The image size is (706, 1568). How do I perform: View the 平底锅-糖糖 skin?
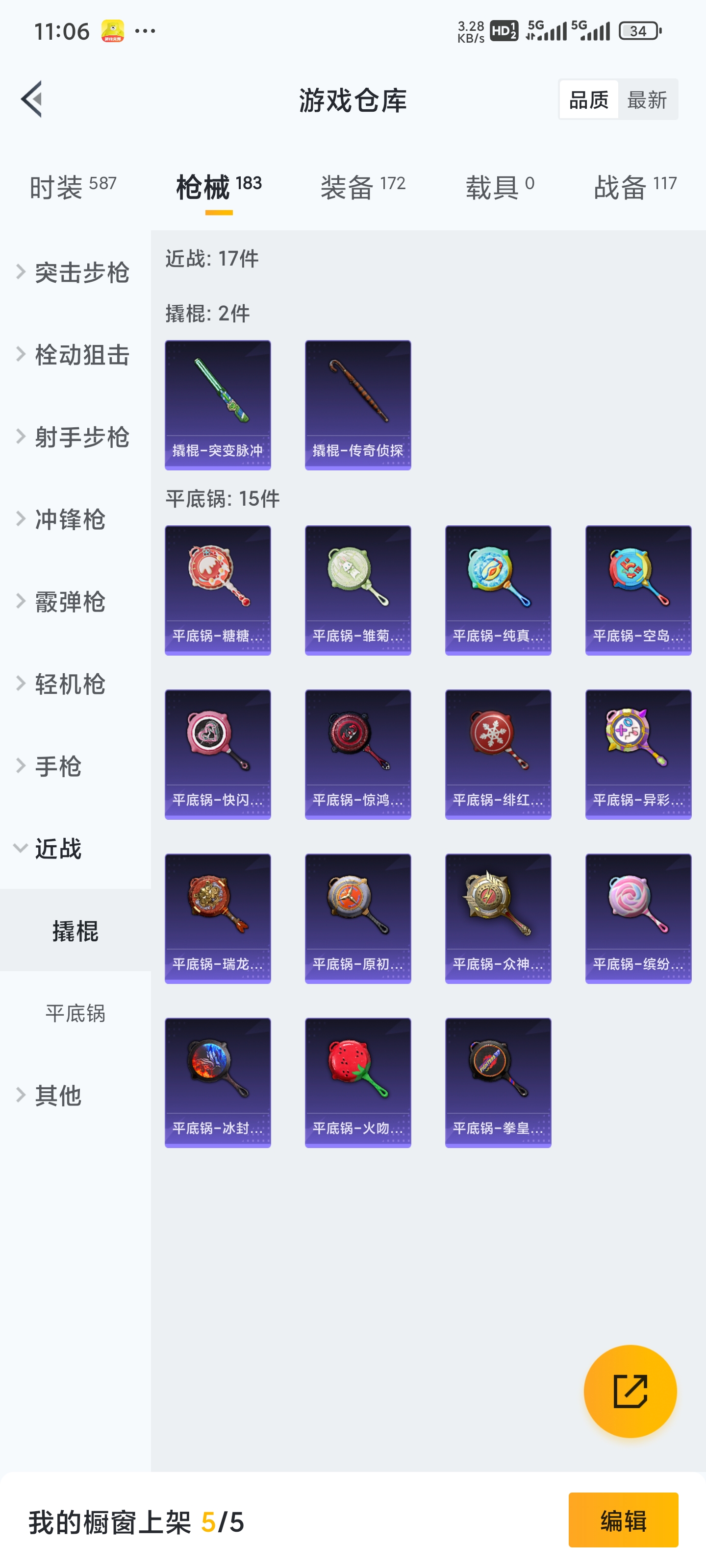pyautogui.click(x=218, y=590)
